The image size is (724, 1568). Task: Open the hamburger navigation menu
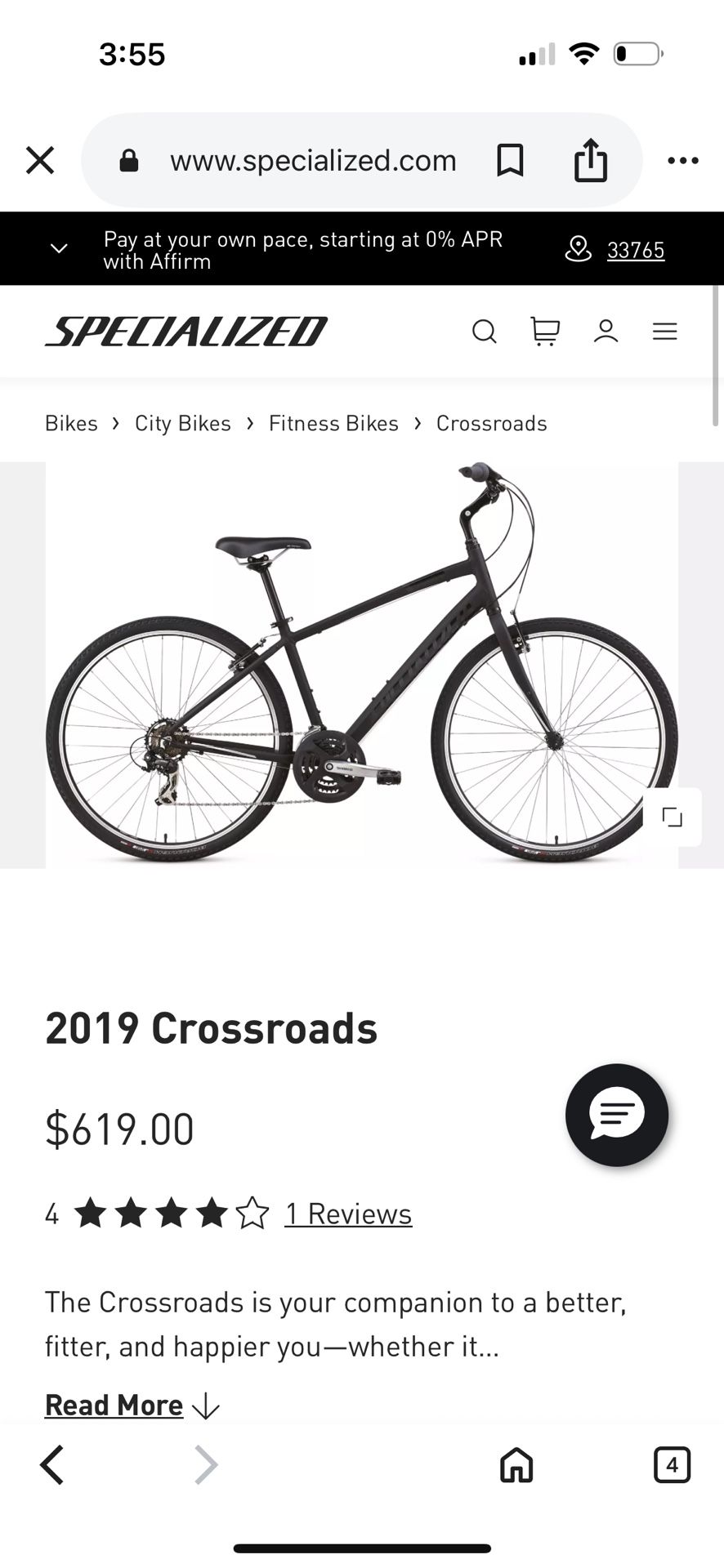664,332
